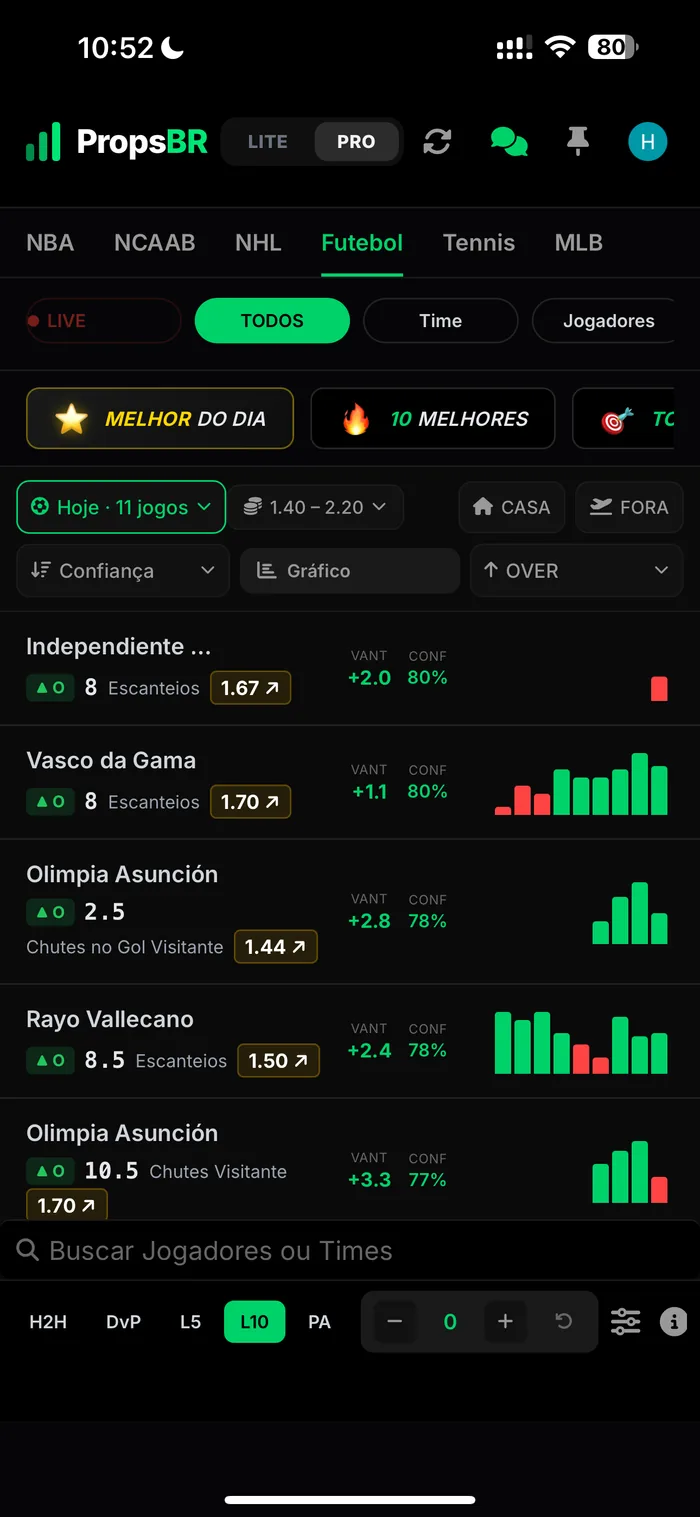Tap the 1.50 odds for Rayo Vallecano

[278, 1061]
